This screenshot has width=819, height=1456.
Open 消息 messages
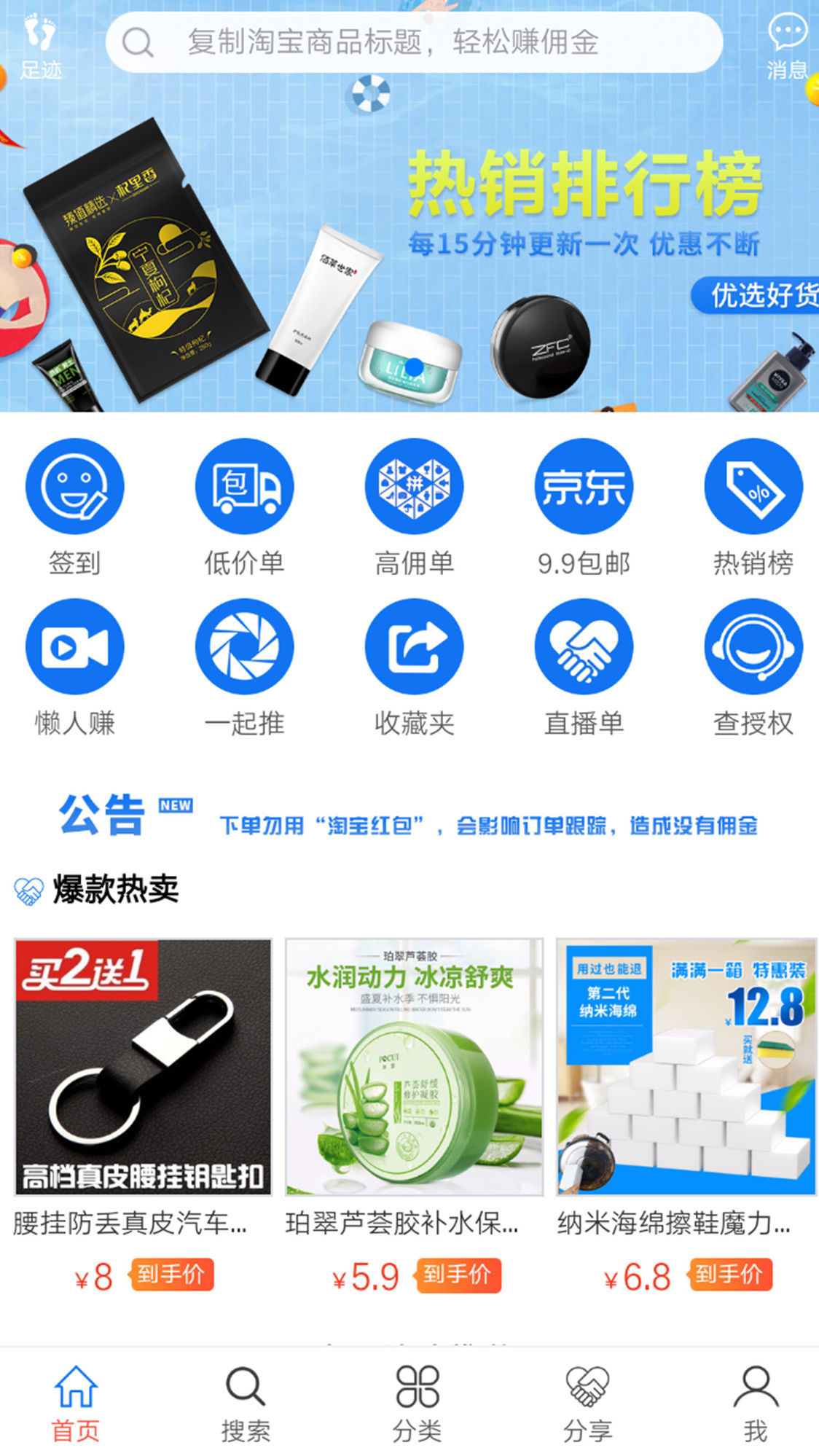pyautogui.click(x=787, y=47)
